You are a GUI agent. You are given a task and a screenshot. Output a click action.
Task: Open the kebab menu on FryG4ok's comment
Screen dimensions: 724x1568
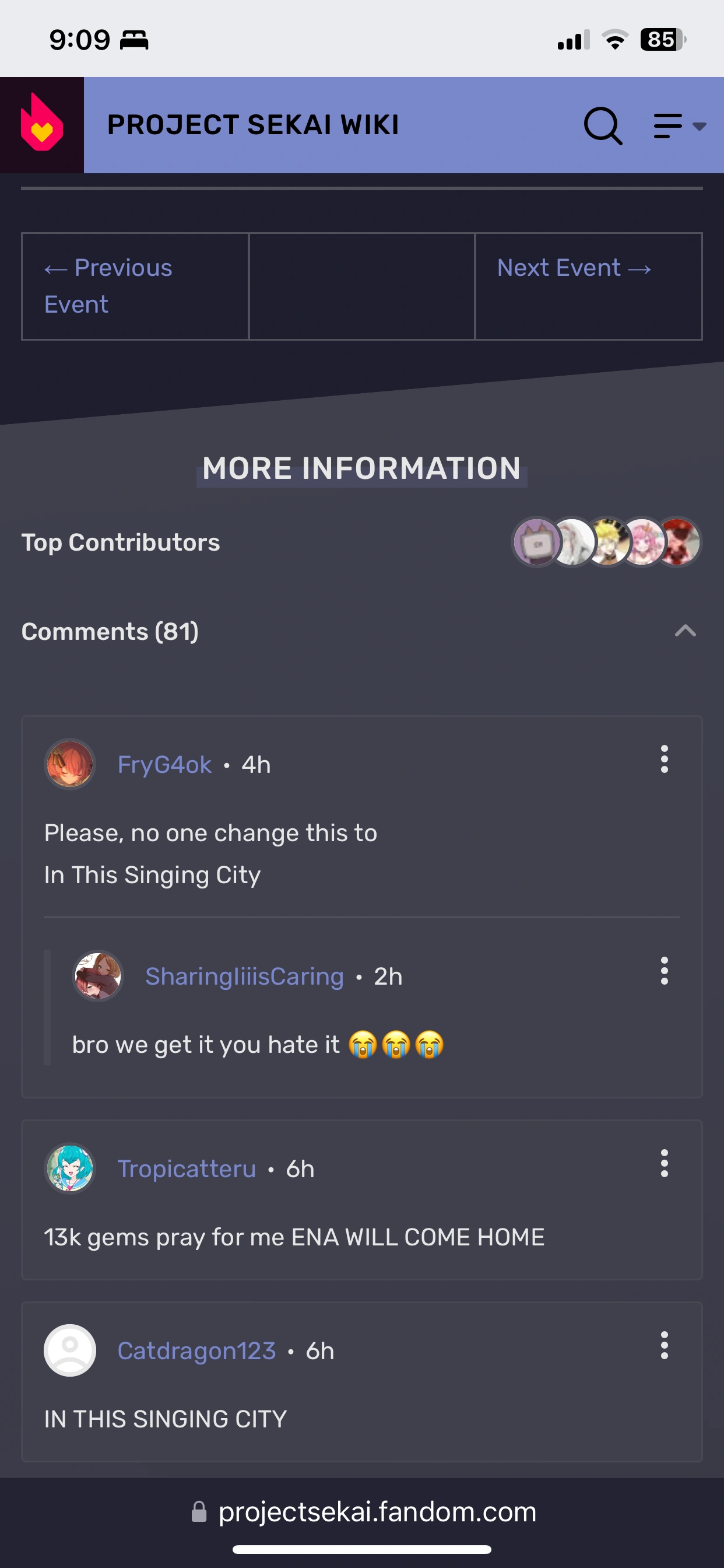coord(664,761)
